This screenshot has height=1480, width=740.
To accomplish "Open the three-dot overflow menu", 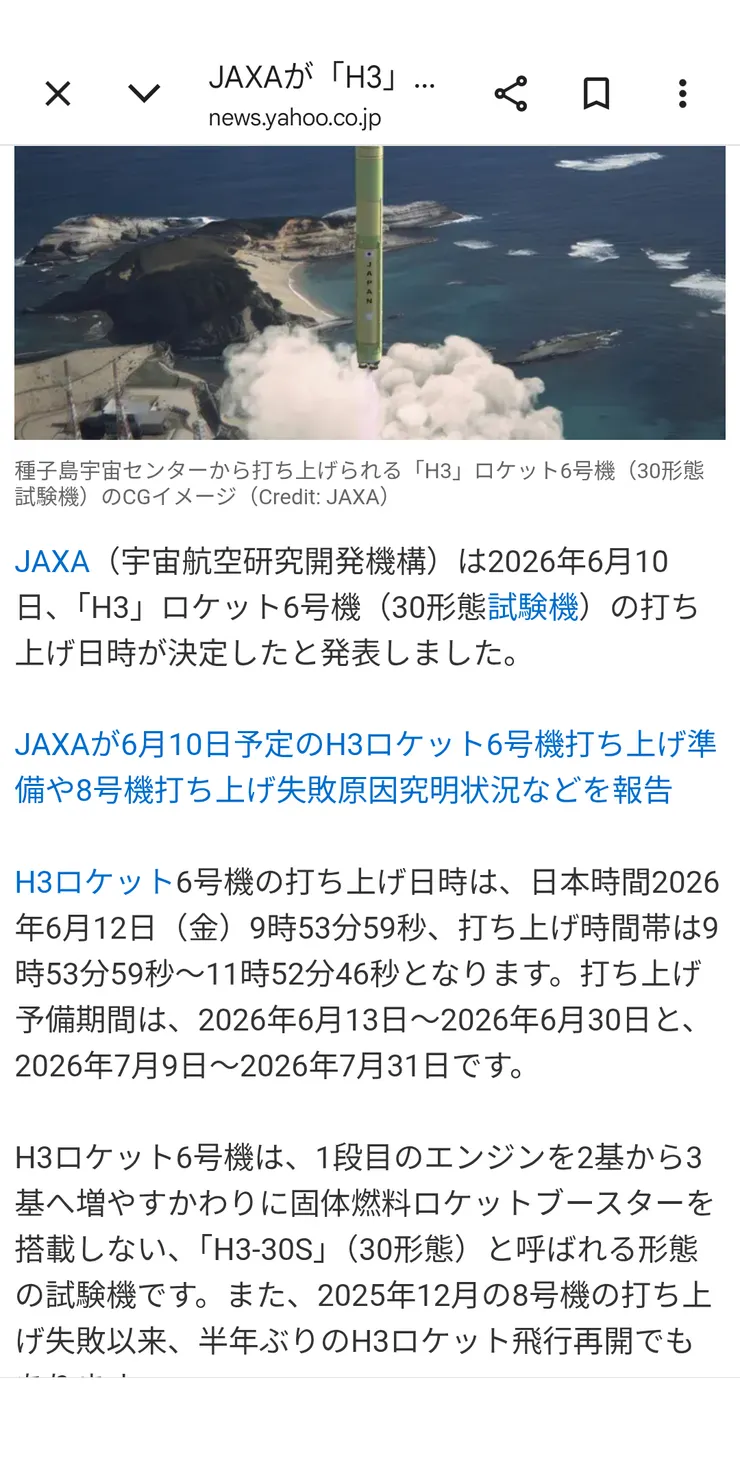I will [x=683, y=94].
